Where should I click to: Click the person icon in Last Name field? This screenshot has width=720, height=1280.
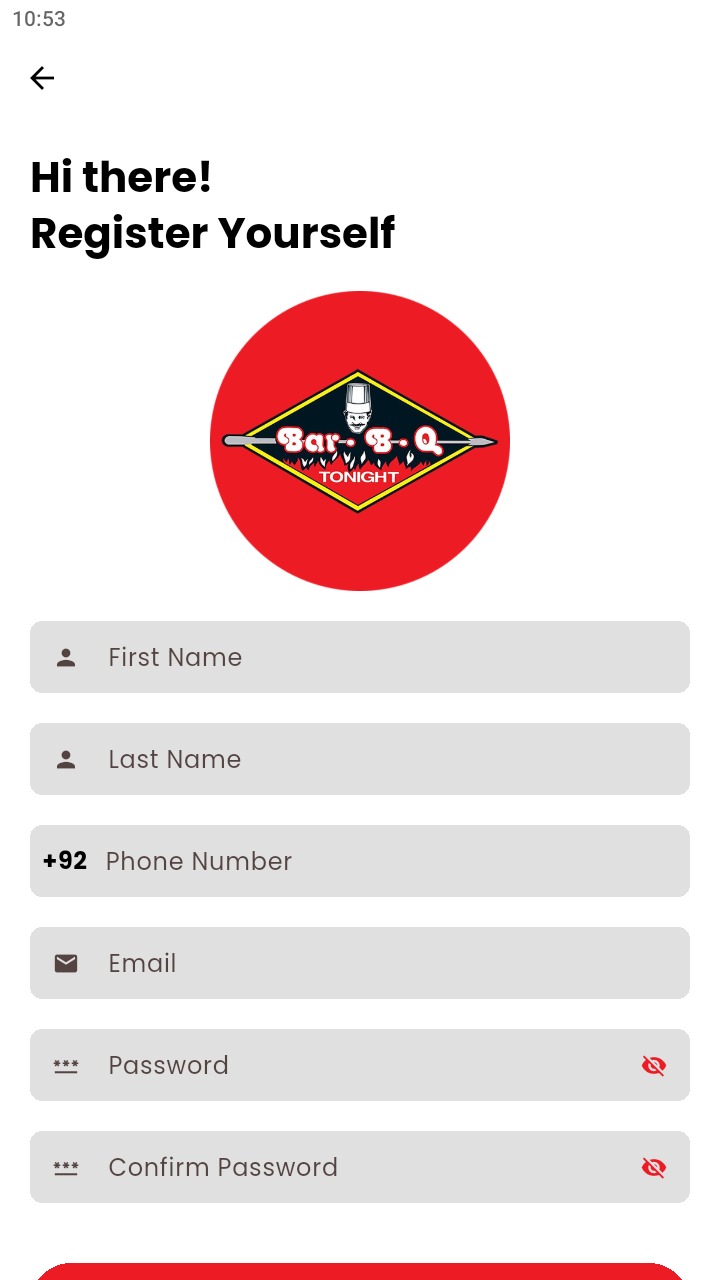tap(65, 759)
